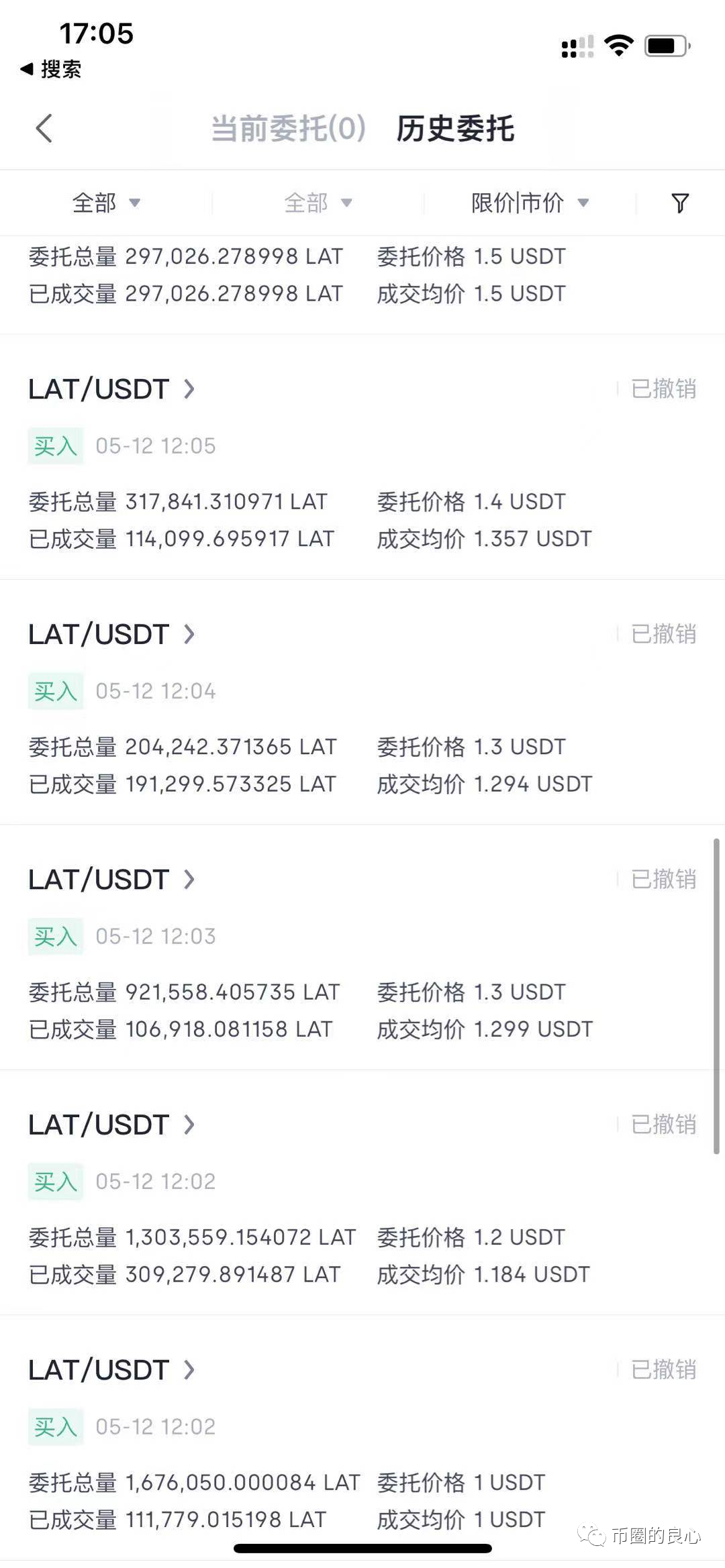The height and width of the screenshot is (1568, 725).
Task: Return to 搜索 via status bar back link
Action: [52, 69]
